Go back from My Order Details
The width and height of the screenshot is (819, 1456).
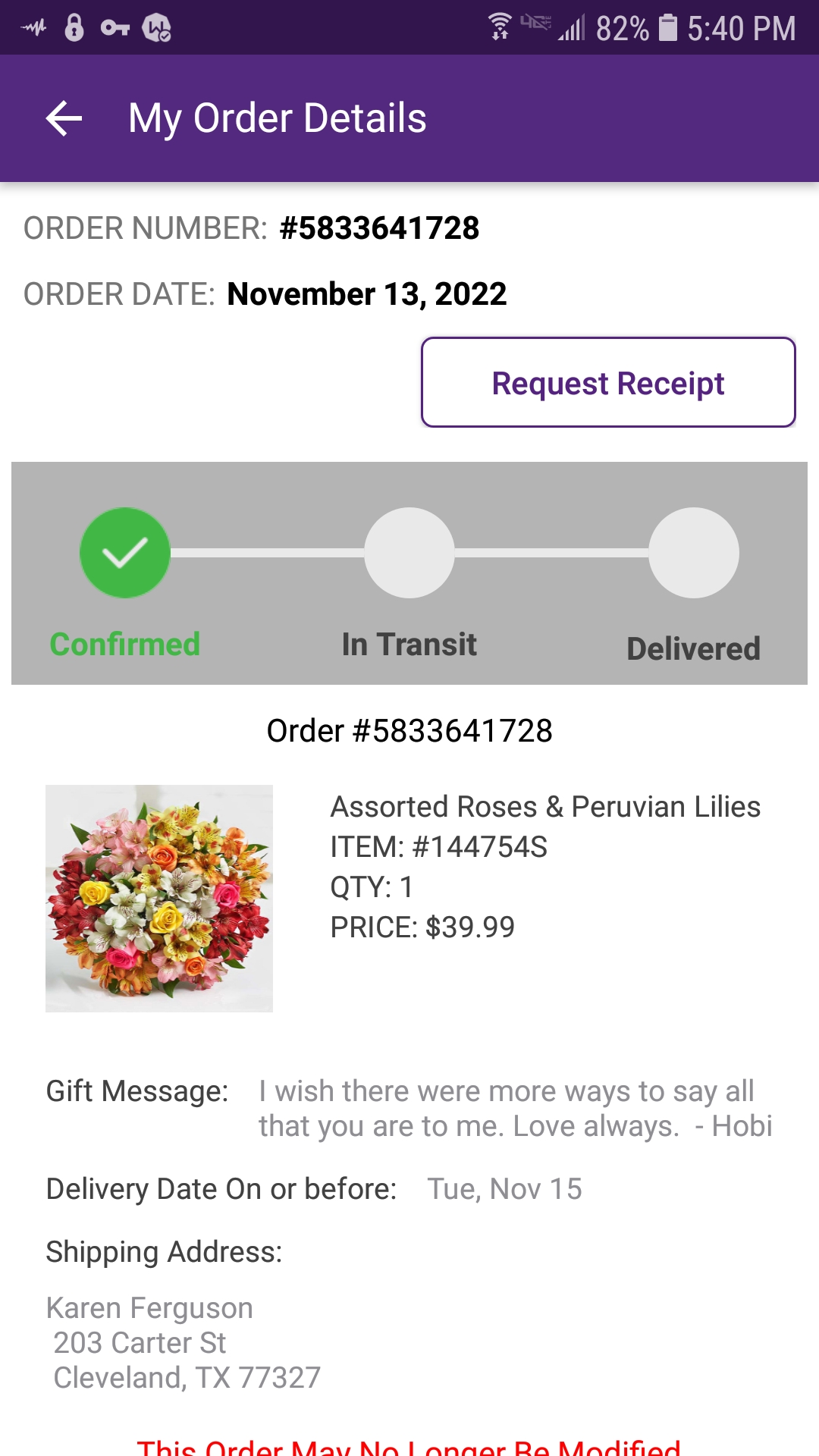tap(64, 119)
